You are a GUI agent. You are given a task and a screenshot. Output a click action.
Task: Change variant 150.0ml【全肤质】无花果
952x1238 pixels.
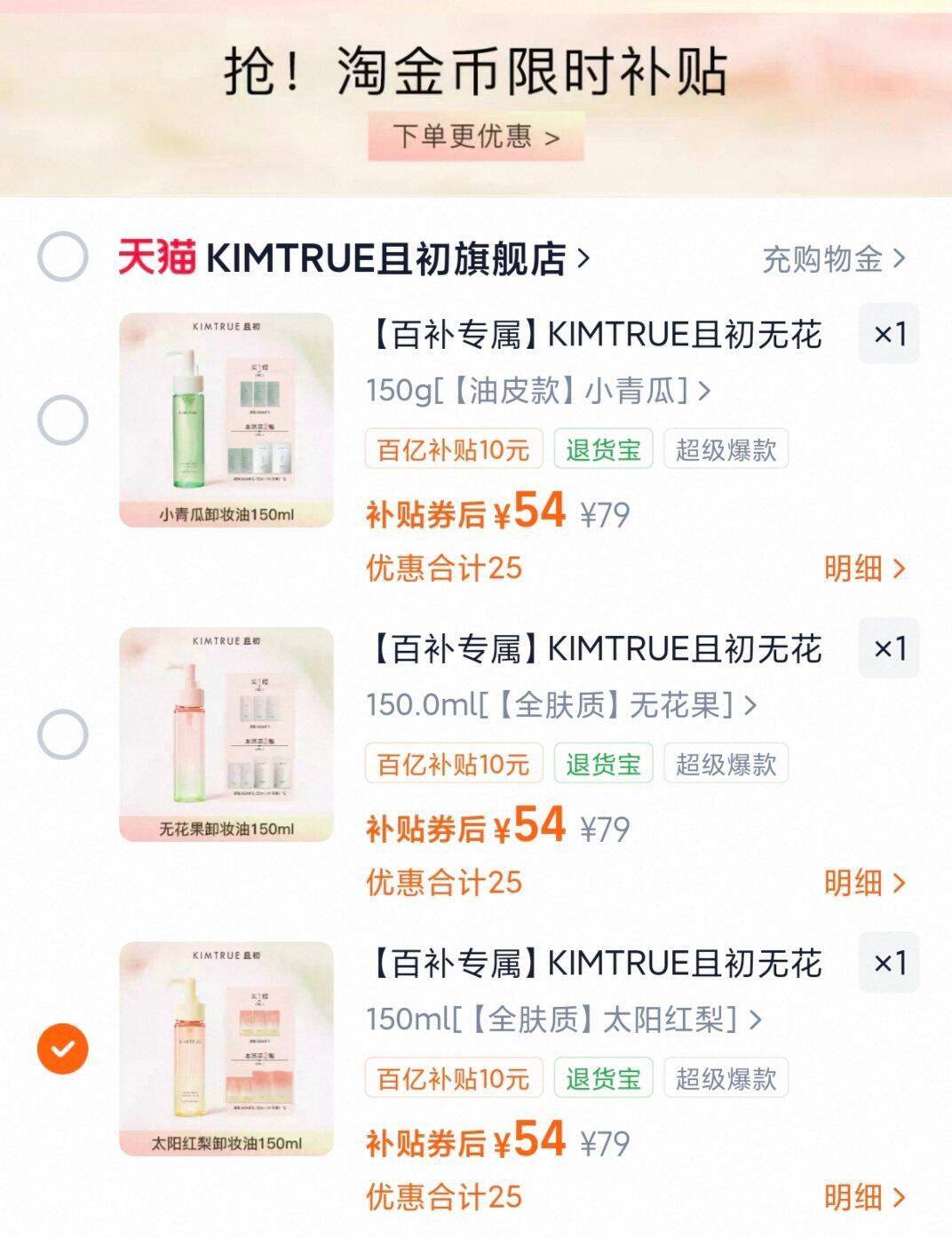pos(561,705)
